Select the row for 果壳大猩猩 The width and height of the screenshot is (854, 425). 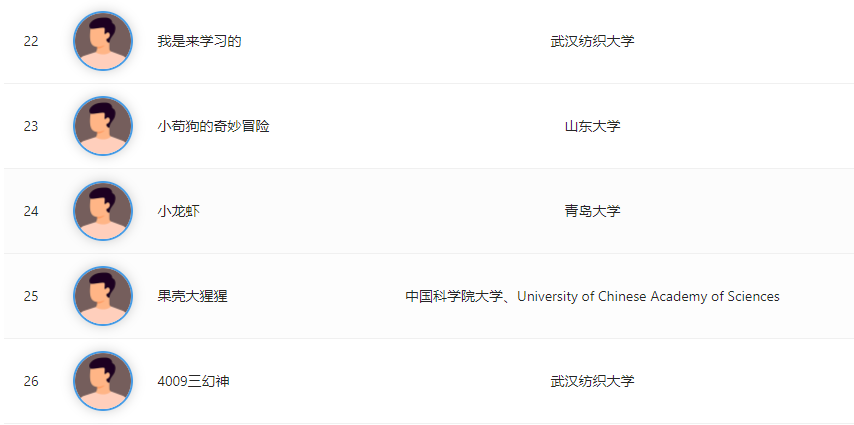tap(192, 296)
